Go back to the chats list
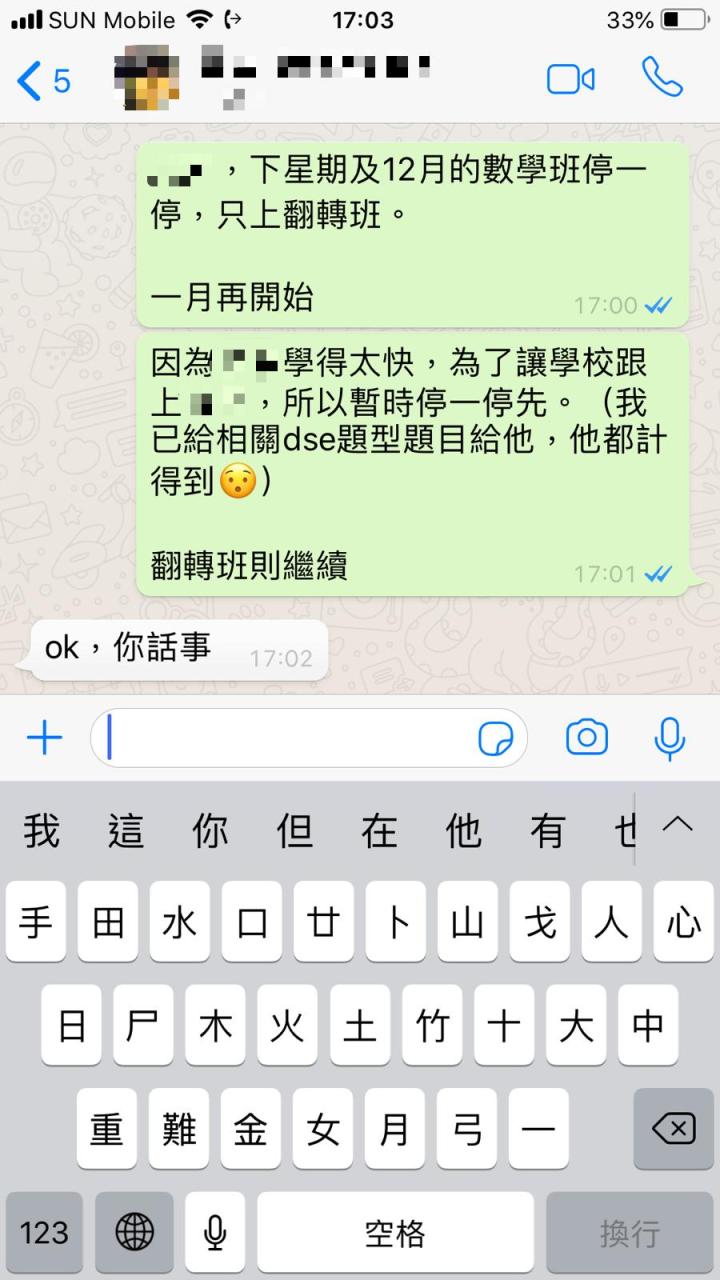This screenshot has width=720, height=1280. click(42, 80)
